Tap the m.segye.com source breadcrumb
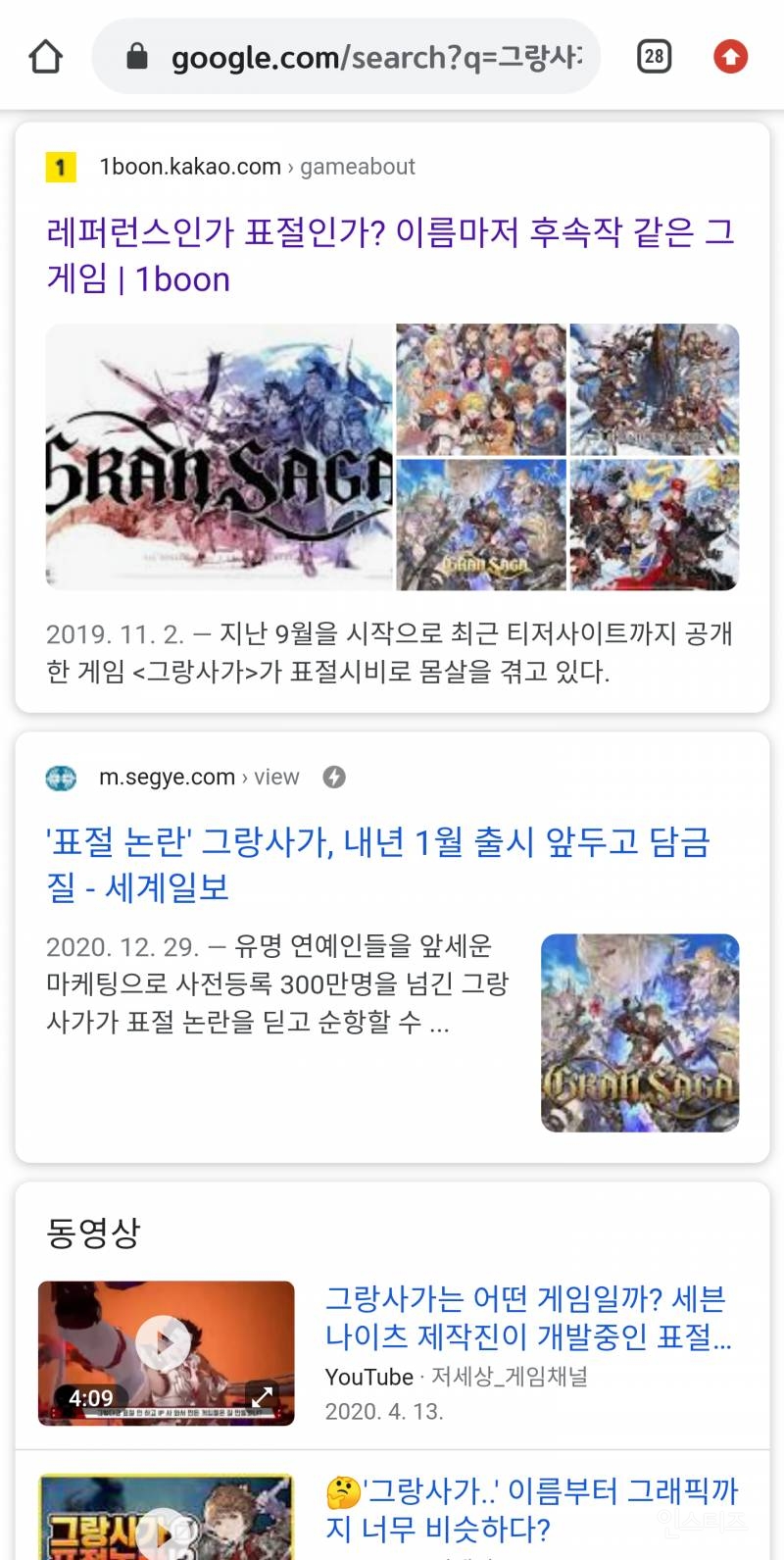The image size is (784, 1560). [x=199, y=778]
